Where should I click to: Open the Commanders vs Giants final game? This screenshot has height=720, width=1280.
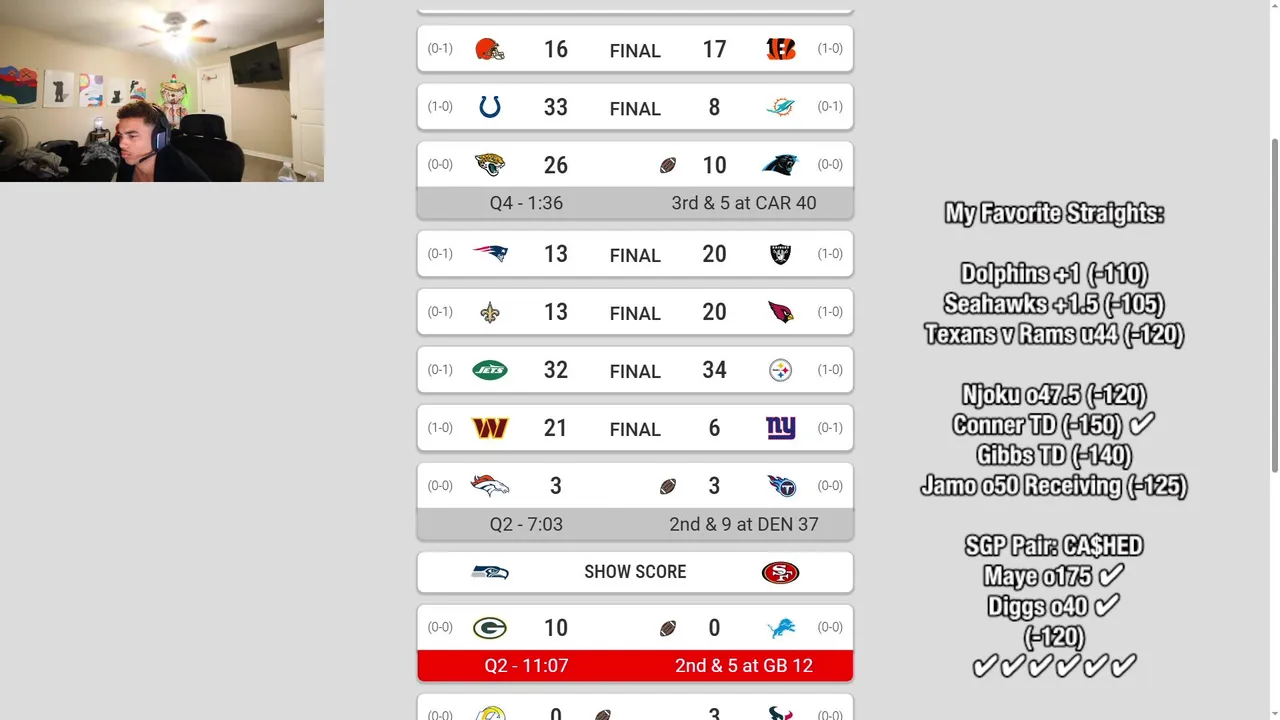coord(635,428)
